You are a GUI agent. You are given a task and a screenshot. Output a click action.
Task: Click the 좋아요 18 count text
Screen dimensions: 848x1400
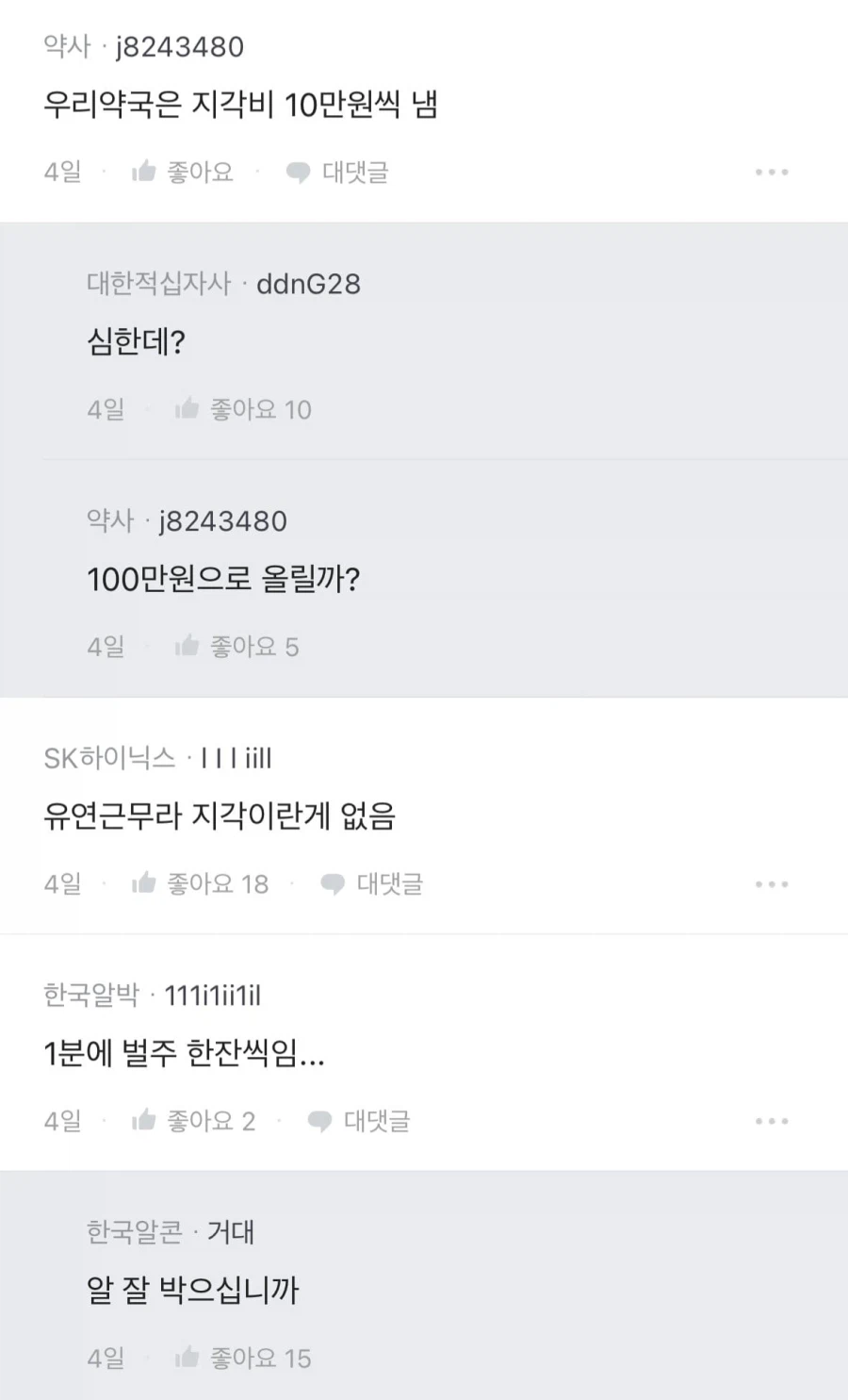coord(216,883)
